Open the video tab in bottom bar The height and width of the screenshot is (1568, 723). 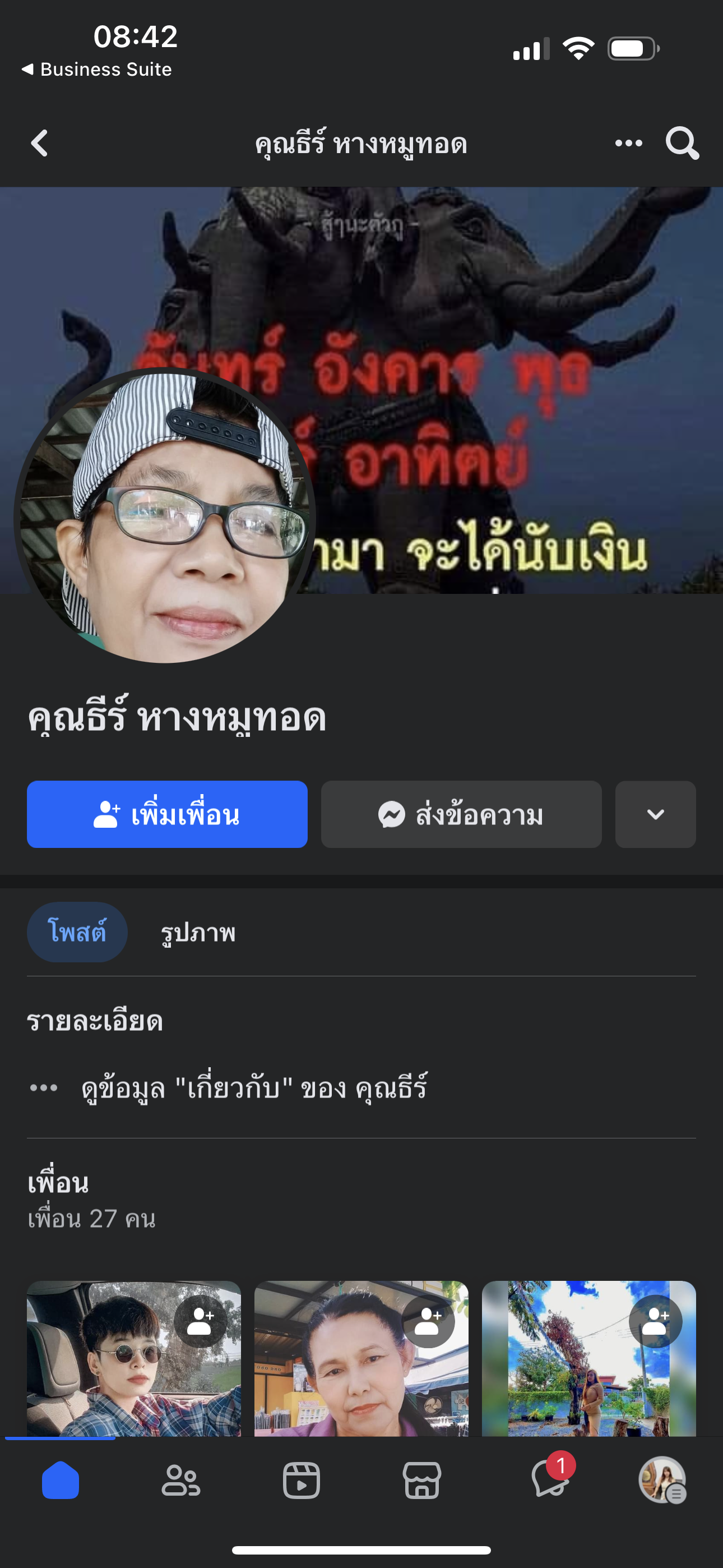point(302,1481)
